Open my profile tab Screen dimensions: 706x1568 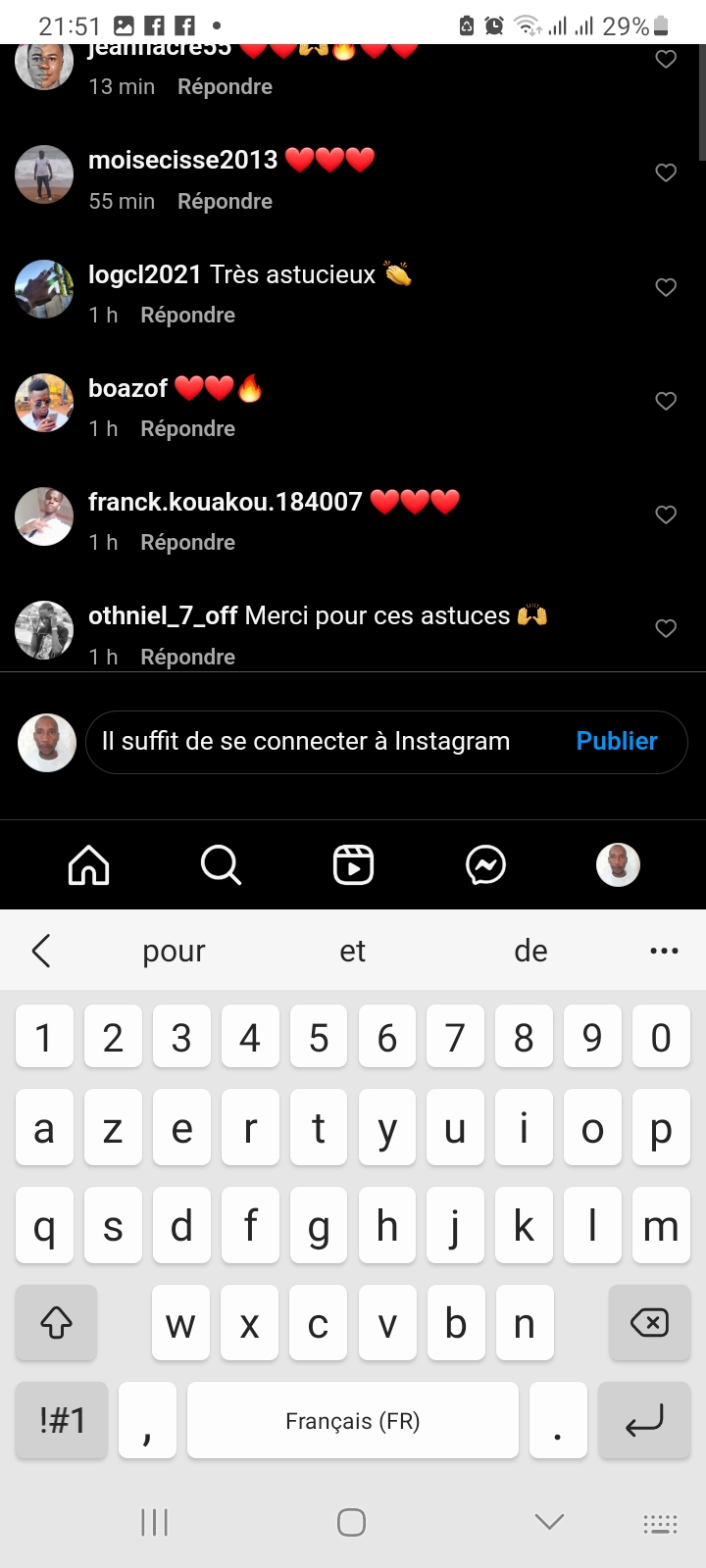point(618,865)
